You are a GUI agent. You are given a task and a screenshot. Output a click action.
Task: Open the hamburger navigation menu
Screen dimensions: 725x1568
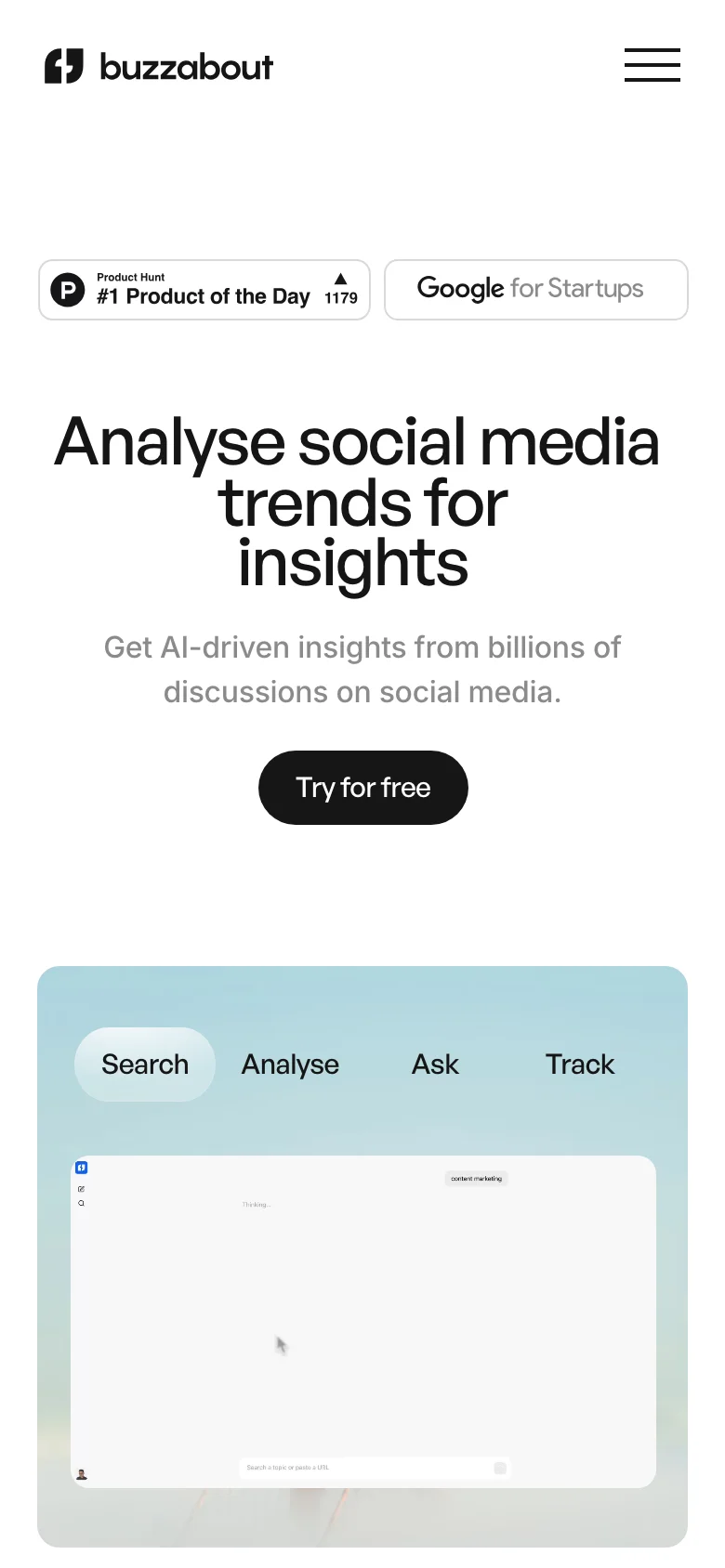652,66
